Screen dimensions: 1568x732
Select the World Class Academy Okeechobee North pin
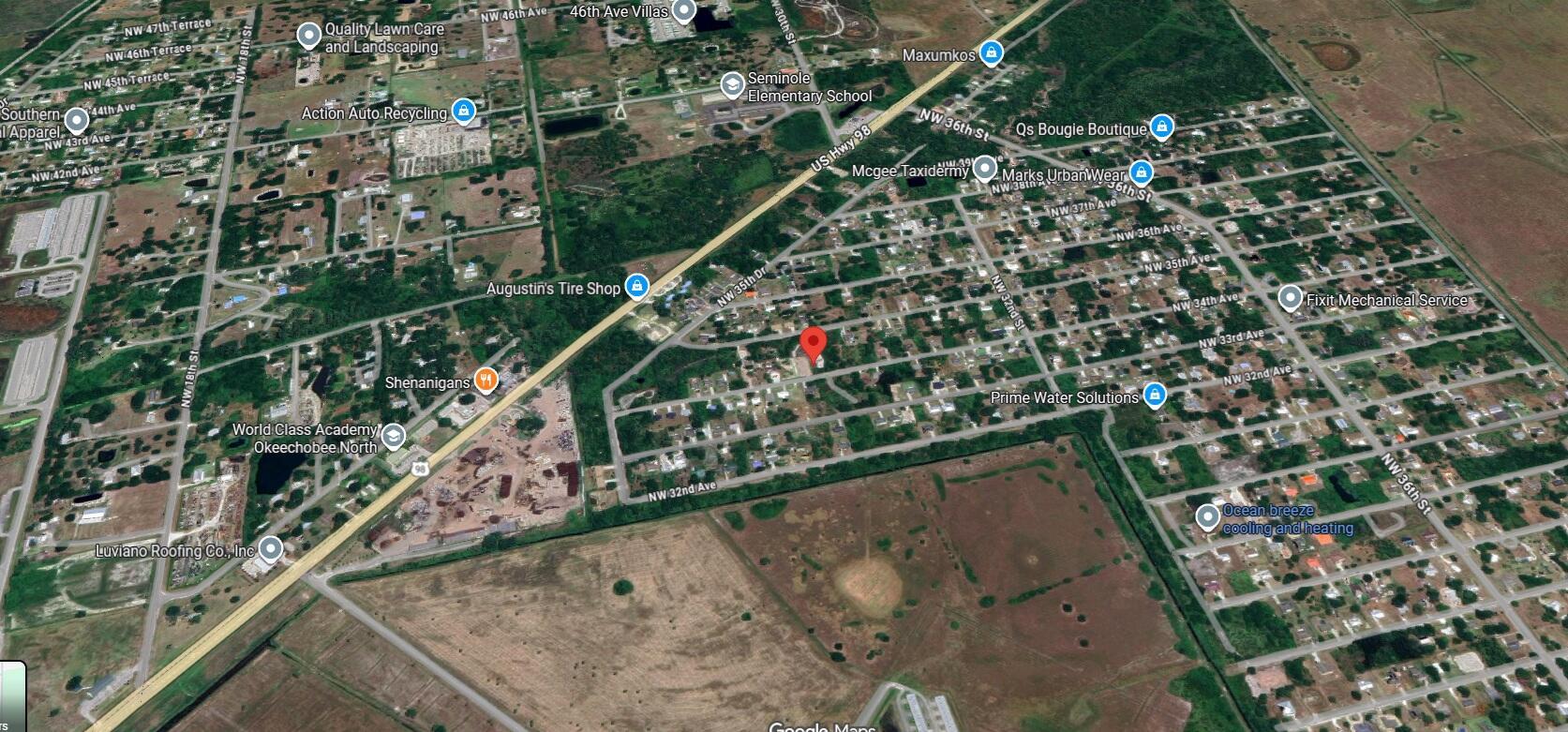[393, 436]
